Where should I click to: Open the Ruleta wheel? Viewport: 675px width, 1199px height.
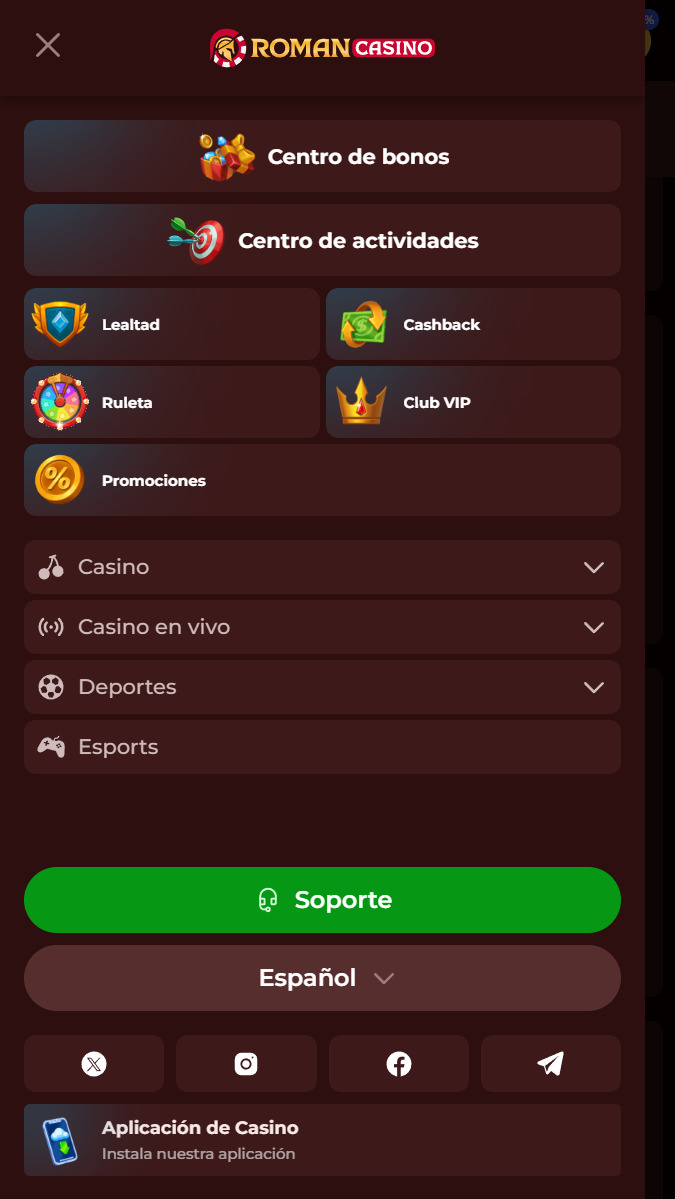tap(172, 402)
